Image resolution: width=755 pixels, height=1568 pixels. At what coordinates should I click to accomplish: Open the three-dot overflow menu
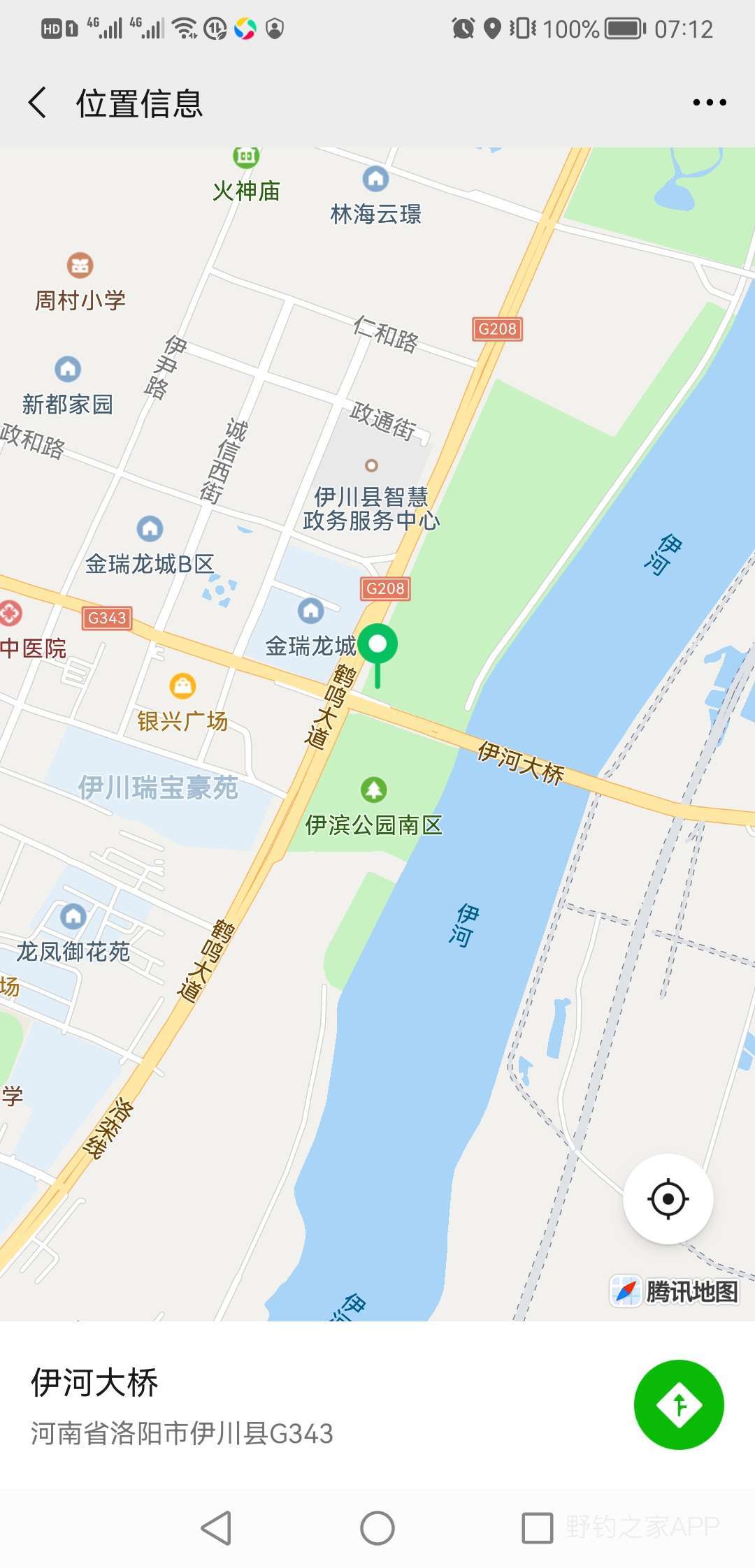click(x=709, y=103)
